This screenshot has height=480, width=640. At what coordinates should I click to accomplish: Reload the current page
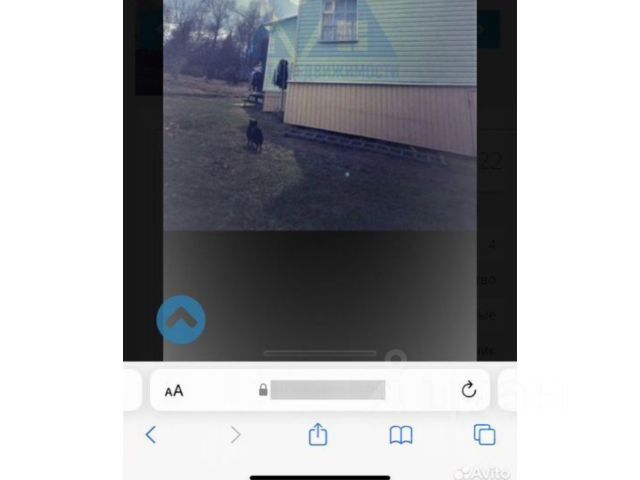point(468,390)
